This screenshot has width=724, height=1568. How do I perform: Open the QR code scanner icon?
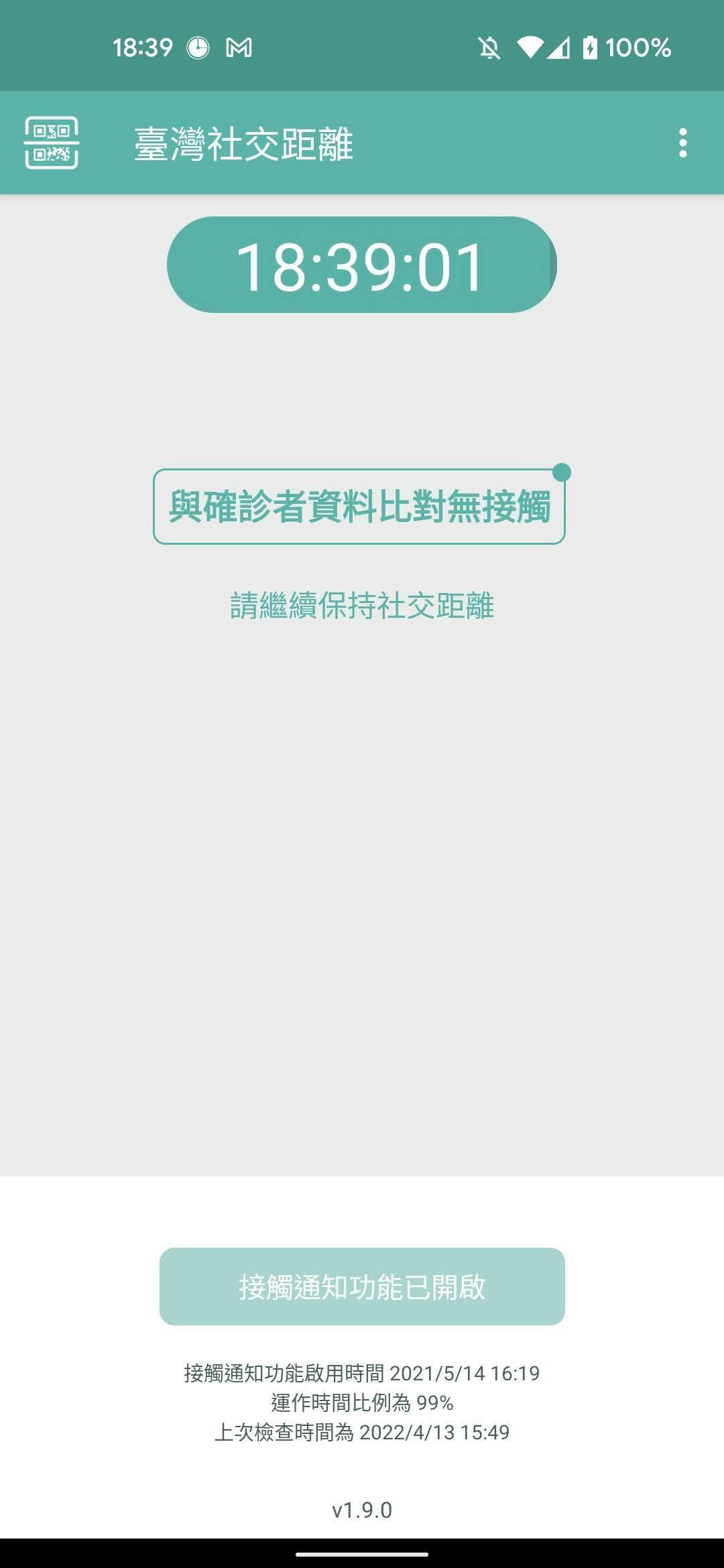click(x=52, y=143)
